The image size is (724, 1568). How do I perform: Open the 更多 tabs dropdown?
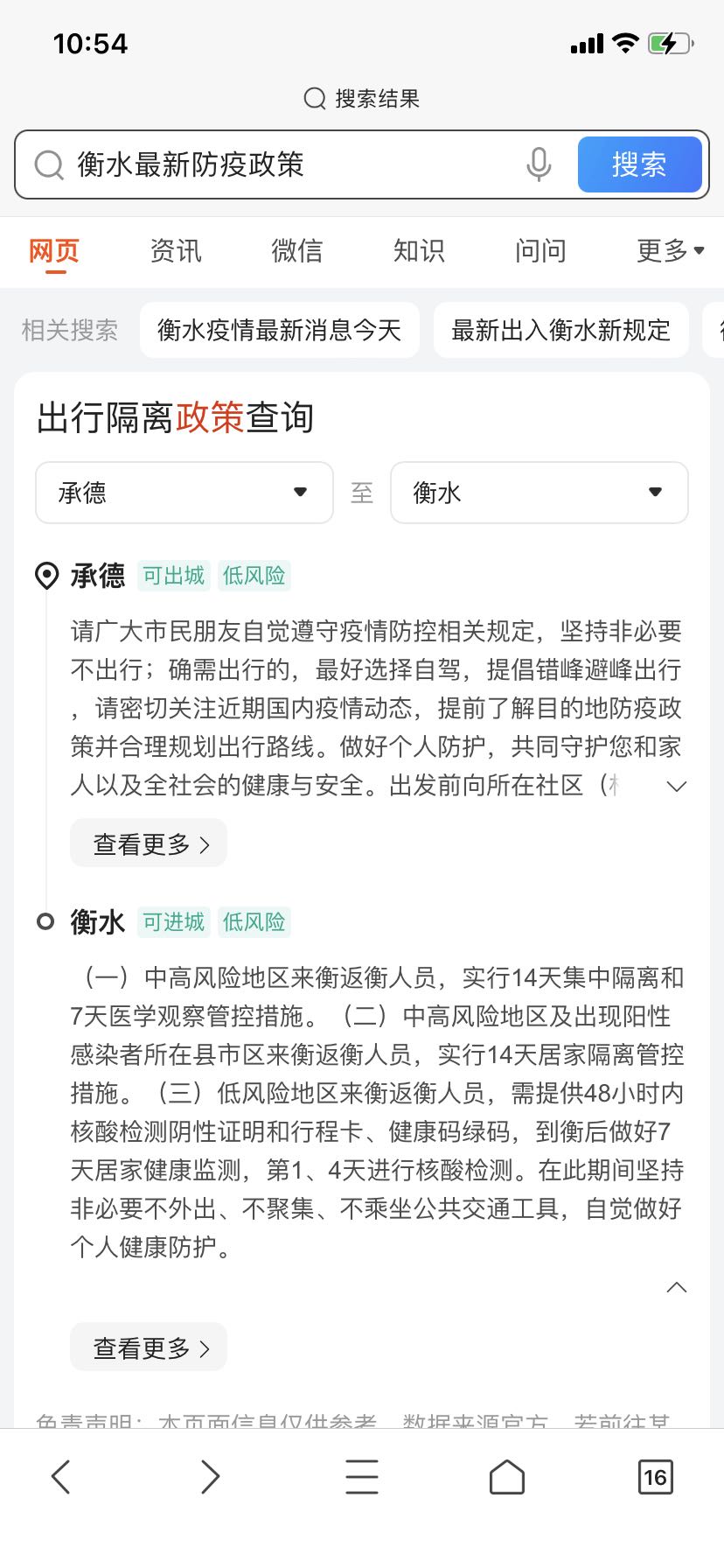pyautogui.click(x=671, y=251)
